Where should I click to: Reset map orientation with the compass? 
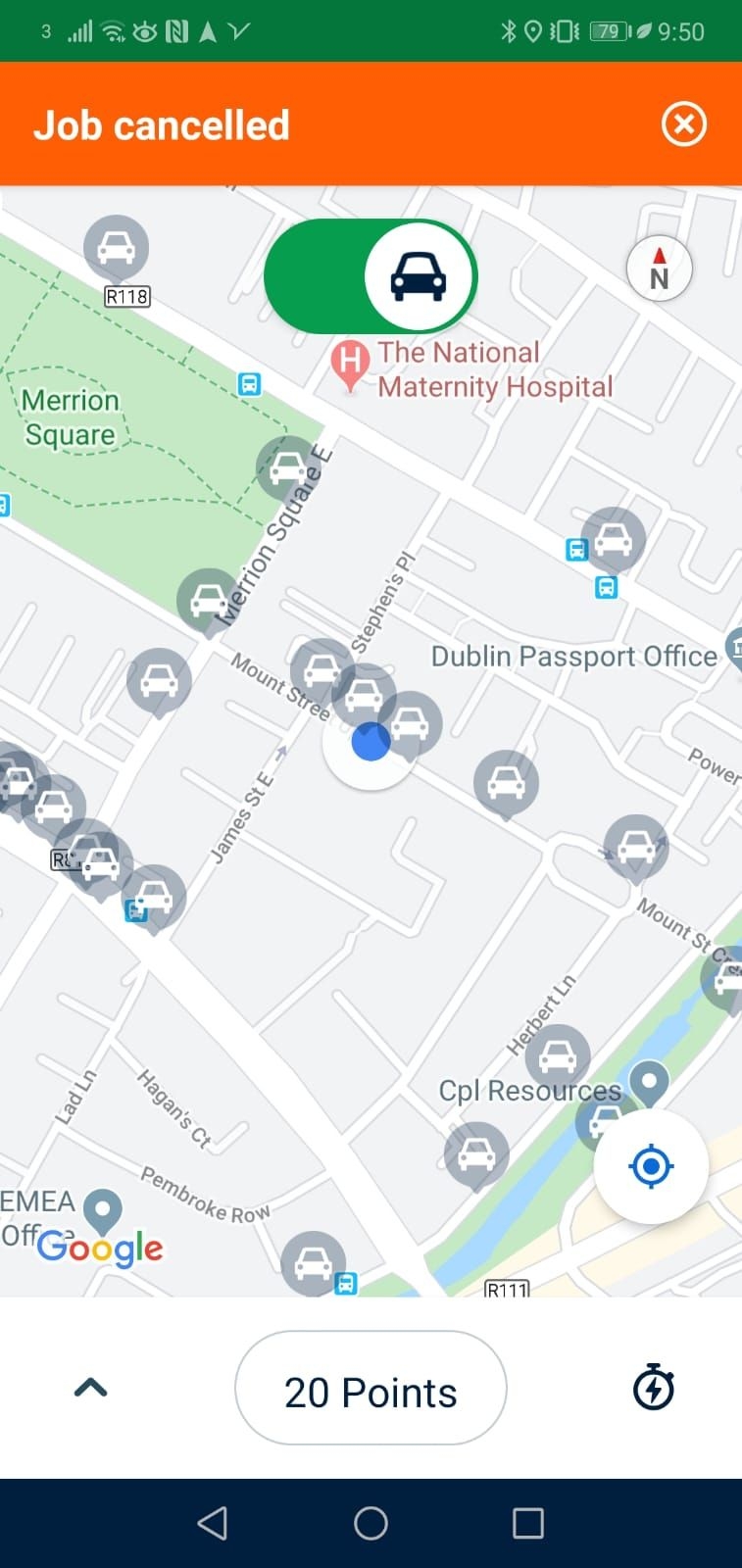pyautogui.click(x=659, y=269)
